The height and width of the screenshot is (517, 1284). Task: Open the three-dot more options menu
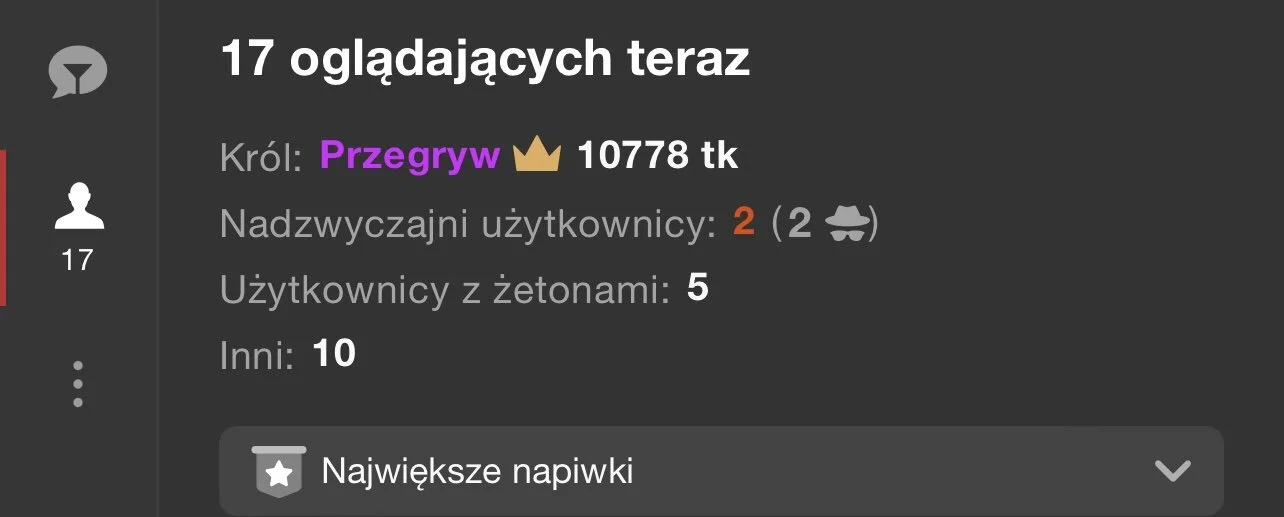(x=78, y=384)
